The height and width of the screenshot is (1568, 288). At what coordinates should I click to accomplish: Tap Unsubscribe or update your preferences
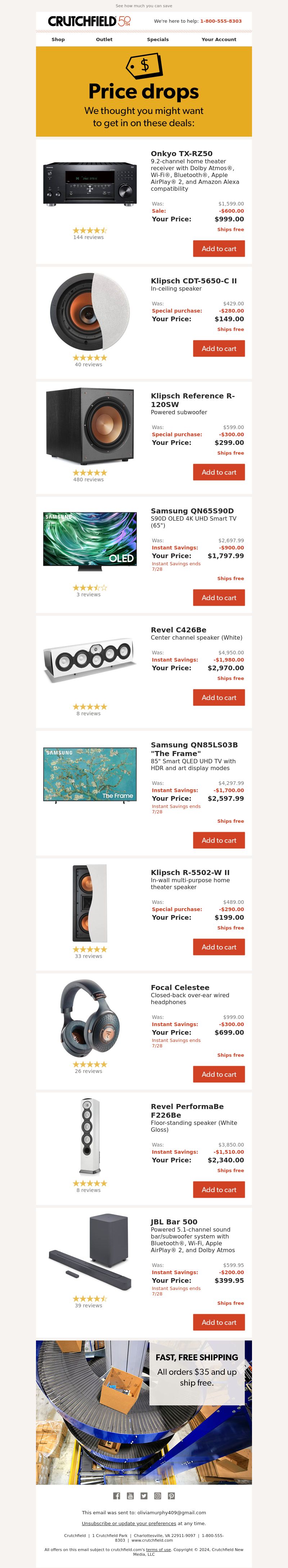coord(129,1524)
